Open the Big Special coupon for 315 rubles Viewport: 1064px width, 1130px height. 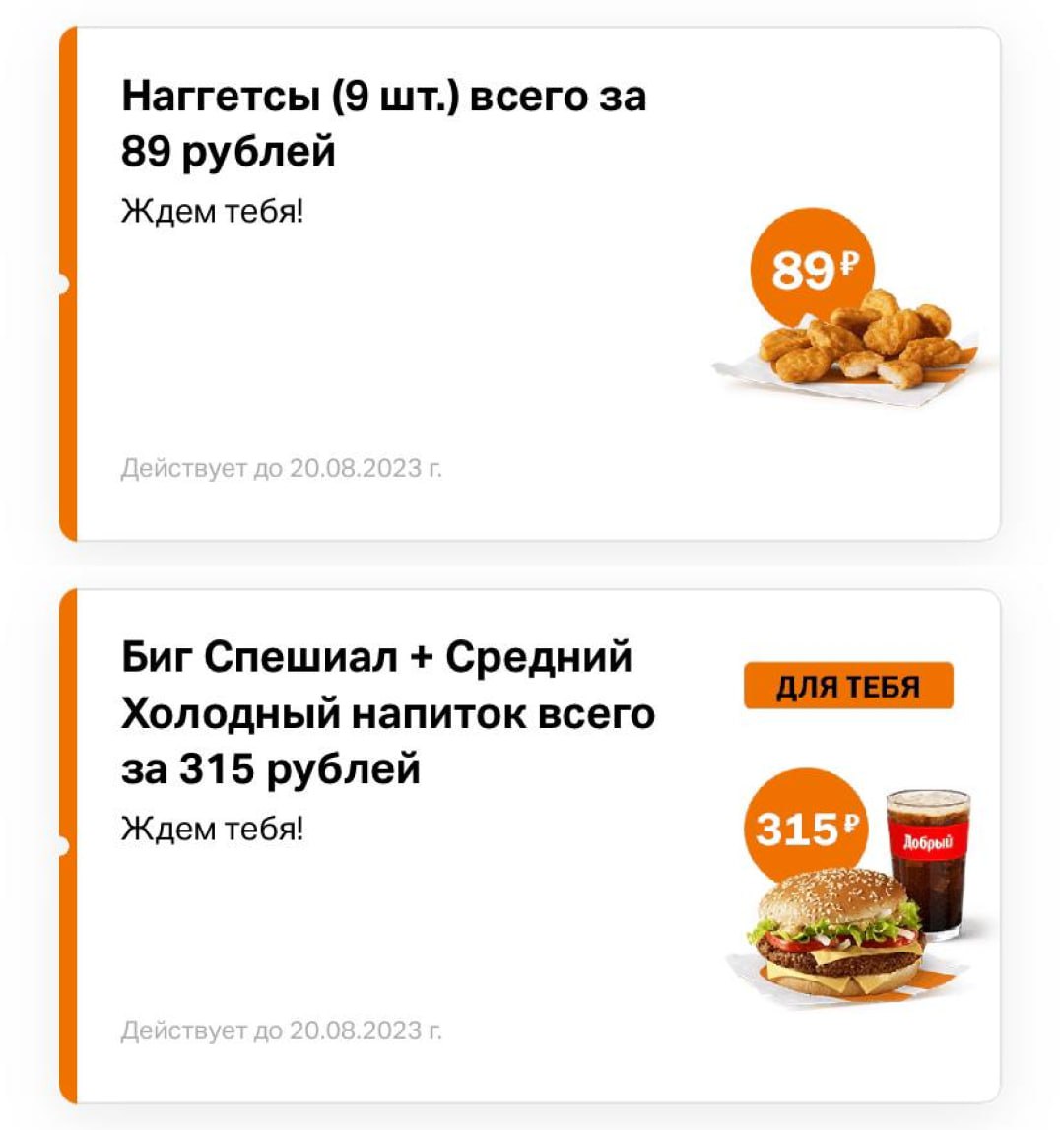pyautogui.click(x=532, y=845)
